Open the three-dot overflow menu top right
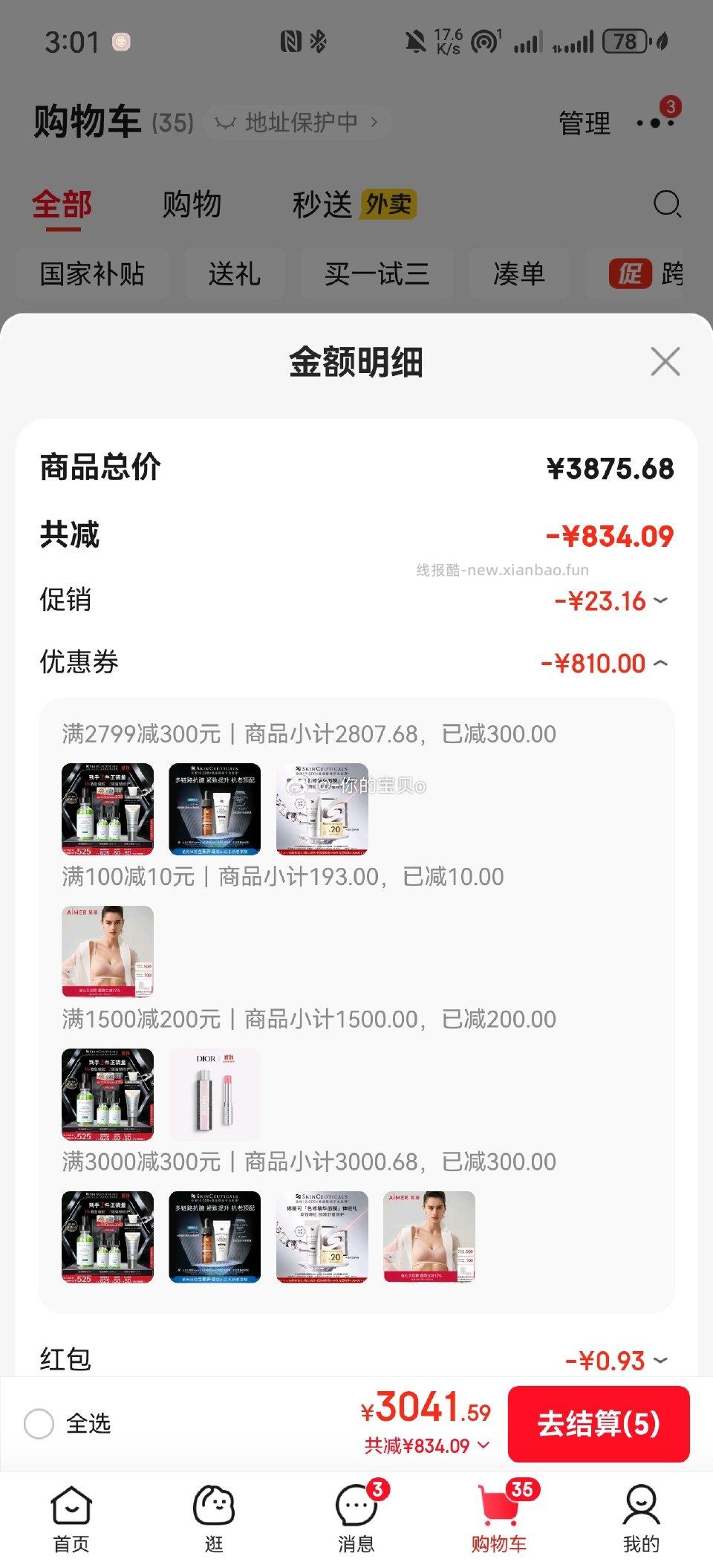The image size is (713, 1568). (x=655, y=124)
